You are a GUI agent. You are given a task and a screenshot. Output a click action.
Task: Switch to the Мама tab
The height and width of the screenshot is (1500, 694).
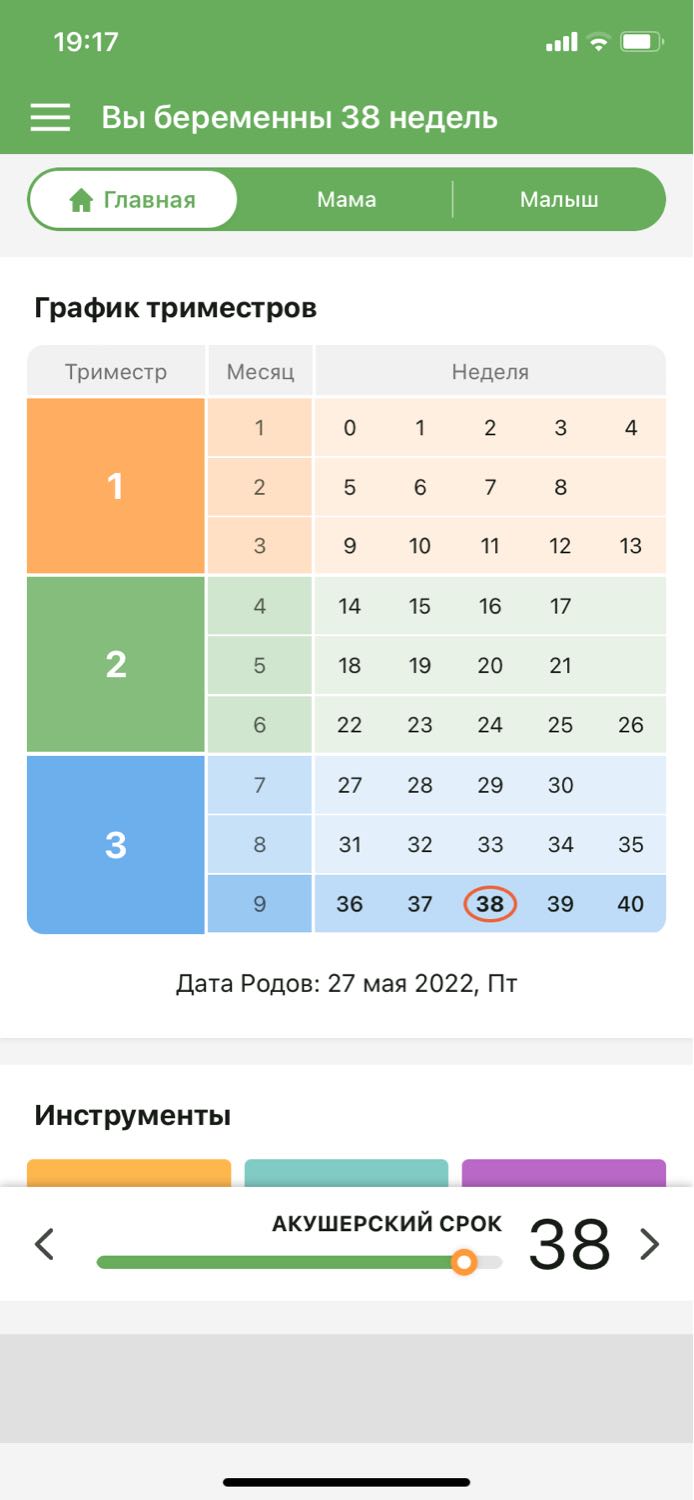pyautogui.click(x=346, y=199)
